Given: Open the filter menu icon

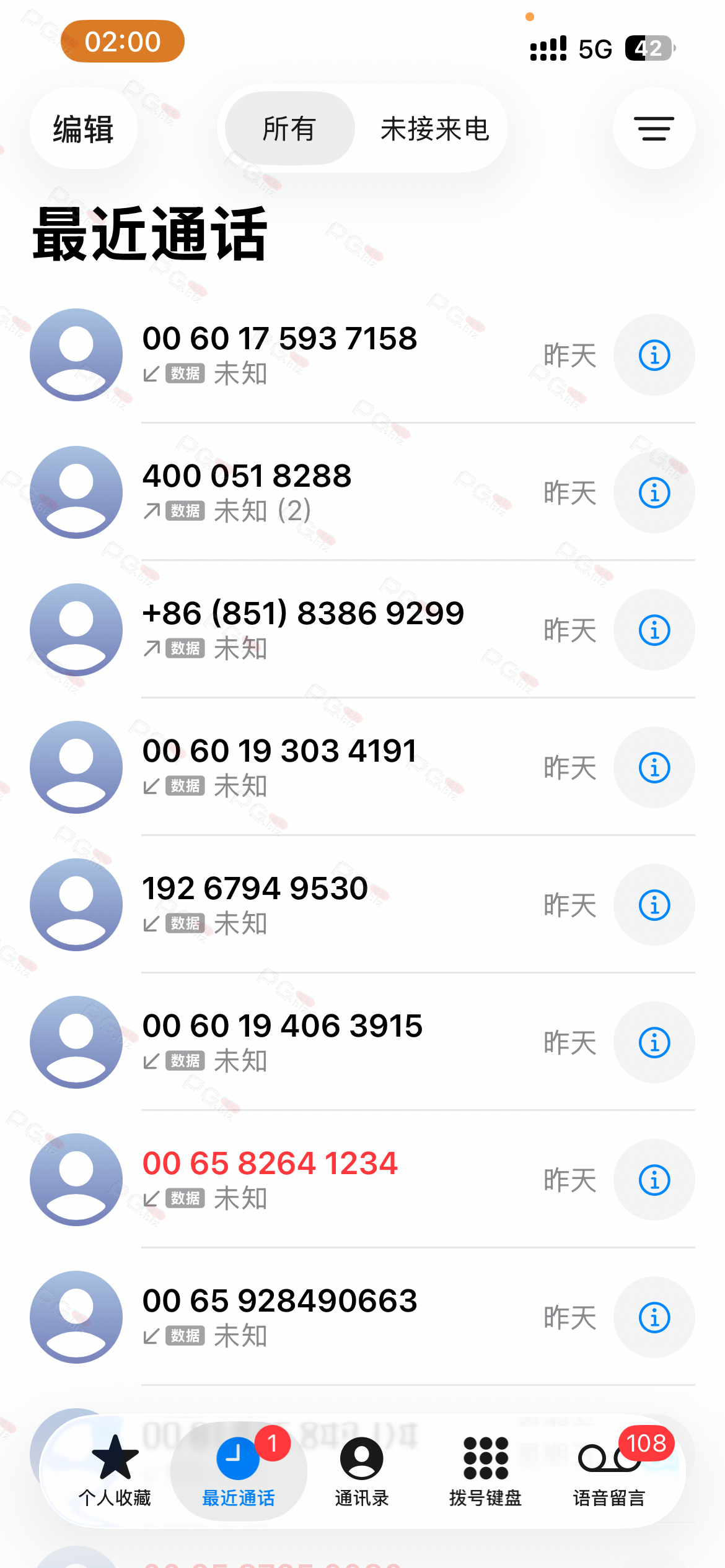Looking at the screenshot, I should [x=654, y=129].
